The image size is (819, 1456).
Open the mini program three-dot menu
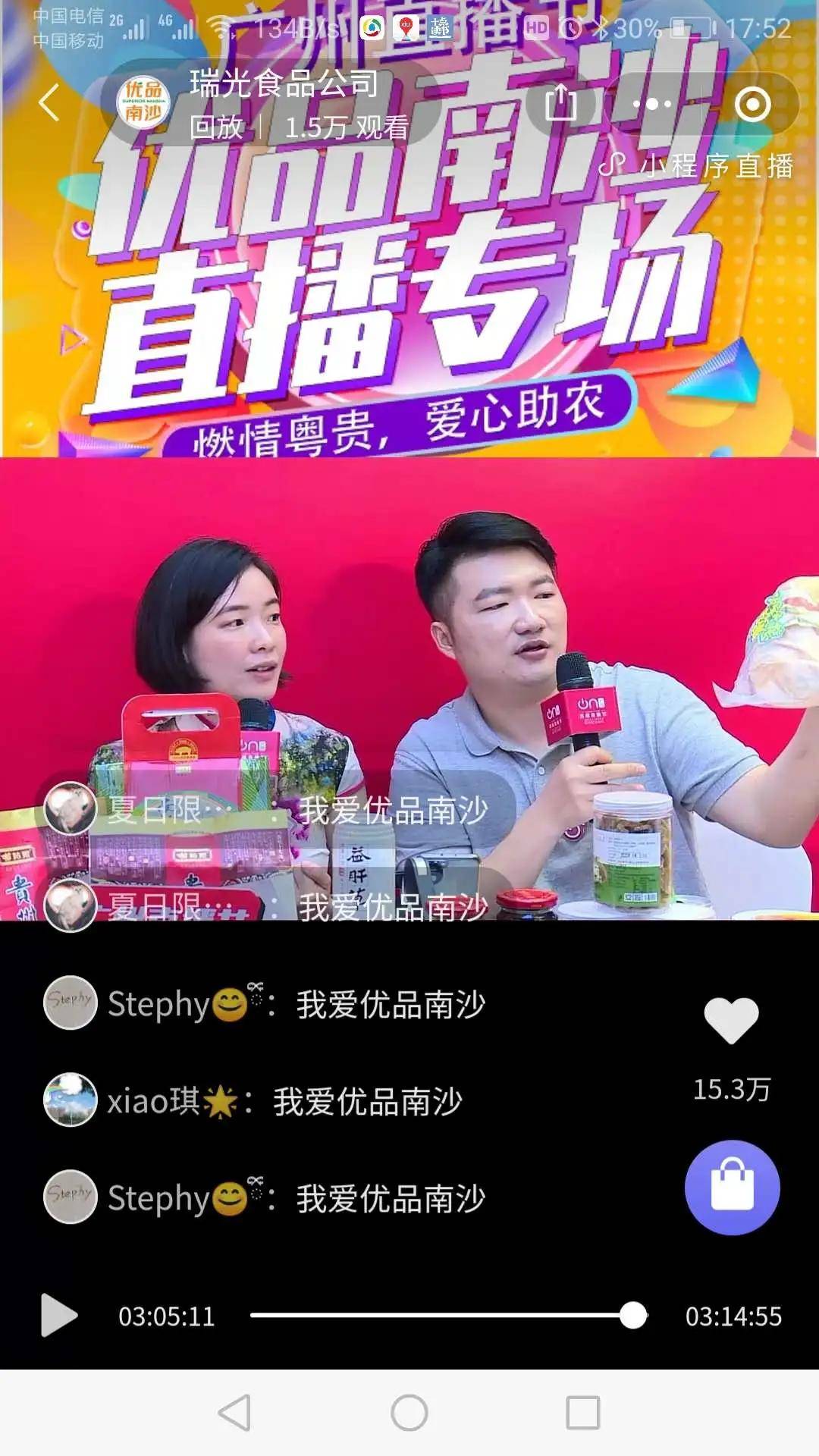(x=651, y=104)
